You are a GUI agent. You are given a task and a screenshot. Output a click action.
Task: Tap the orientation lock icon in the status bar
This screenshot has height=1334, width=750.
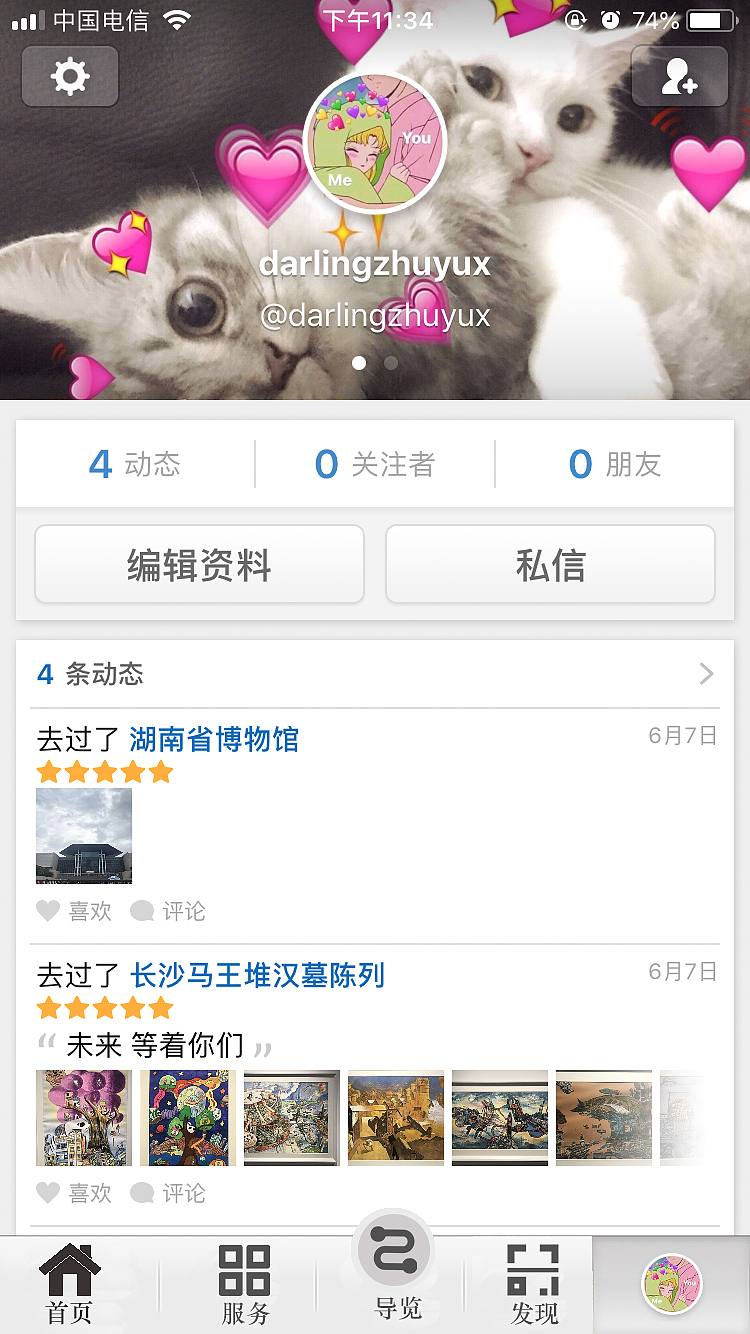click(x=576, y=18)
